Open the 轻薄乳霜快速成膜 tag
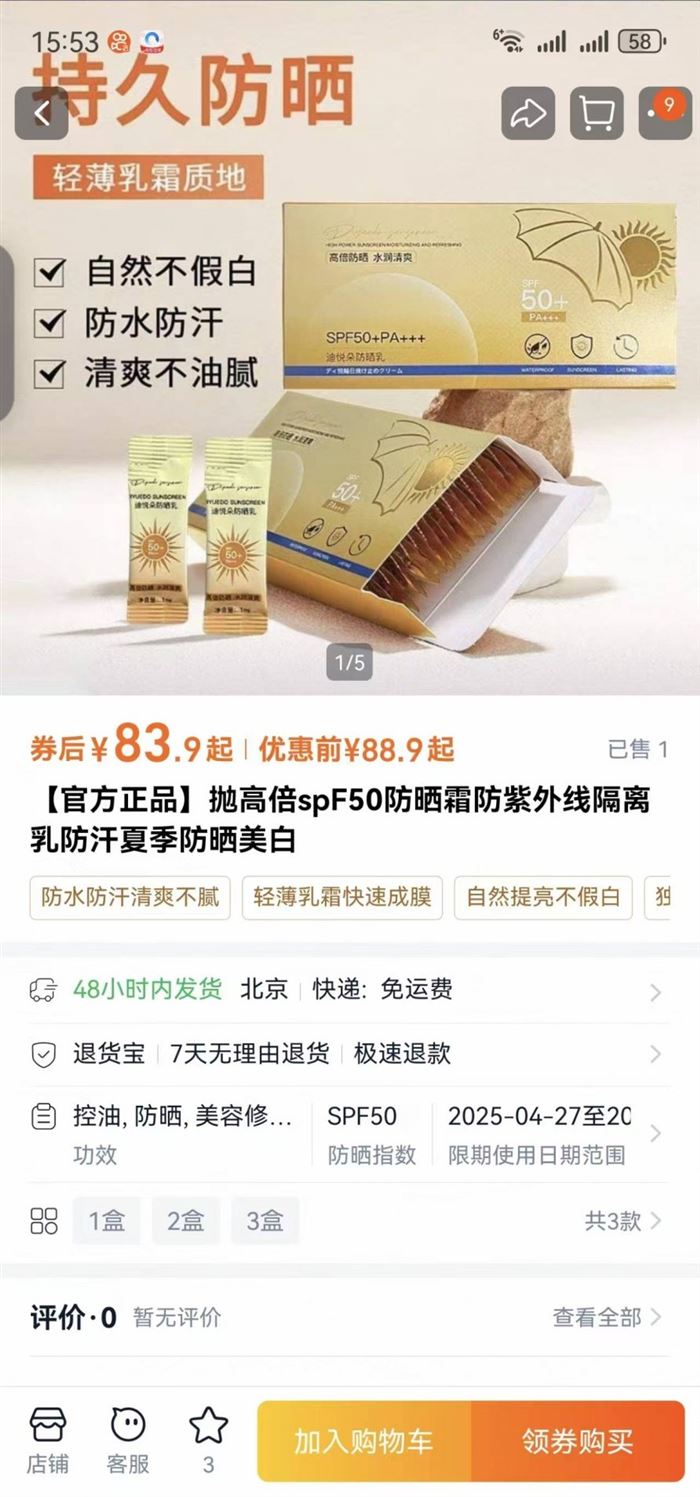The height and width of the screenshot is (1497, 700). (342, 897)
